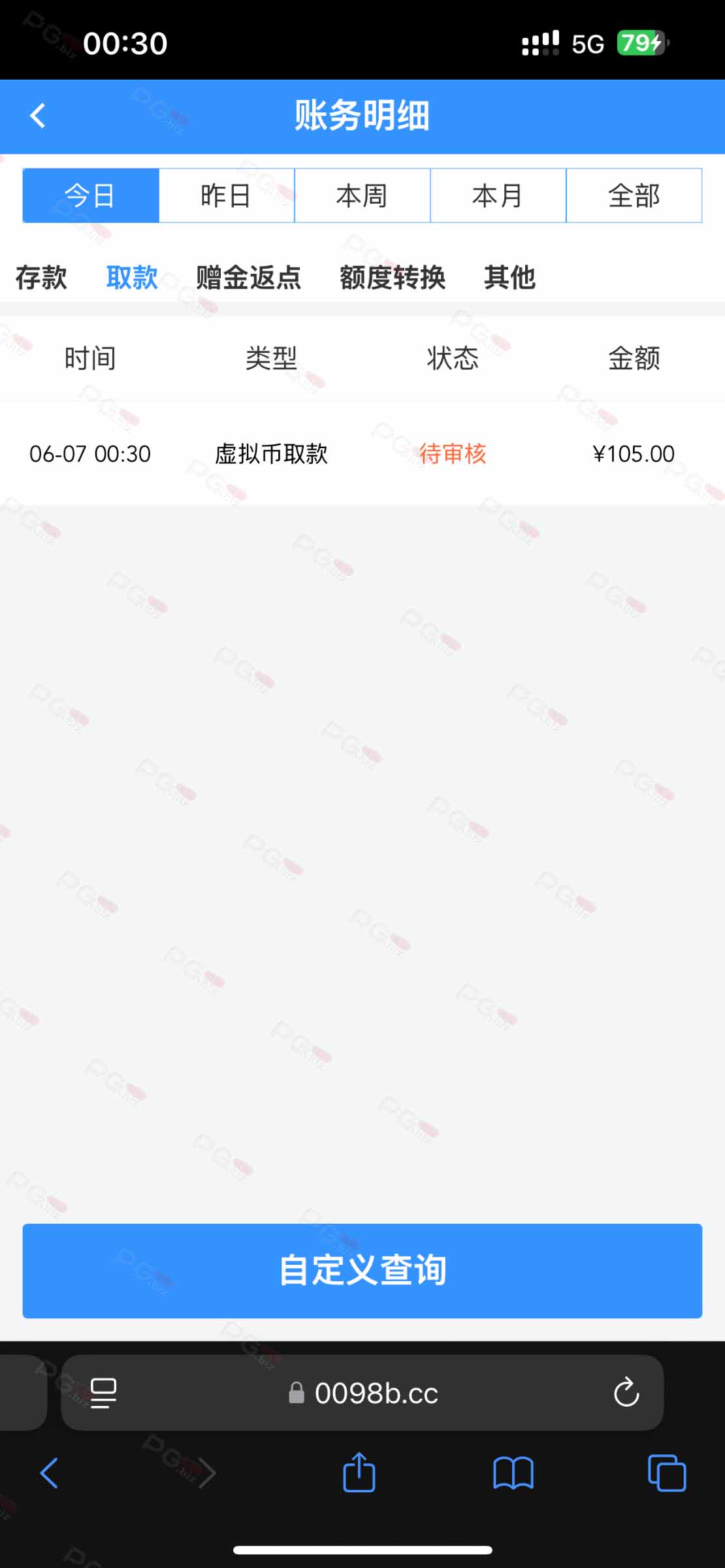Select the 取款 category tab
Image resolution: width=725 pixels, height=1568 pixels.
132,278
